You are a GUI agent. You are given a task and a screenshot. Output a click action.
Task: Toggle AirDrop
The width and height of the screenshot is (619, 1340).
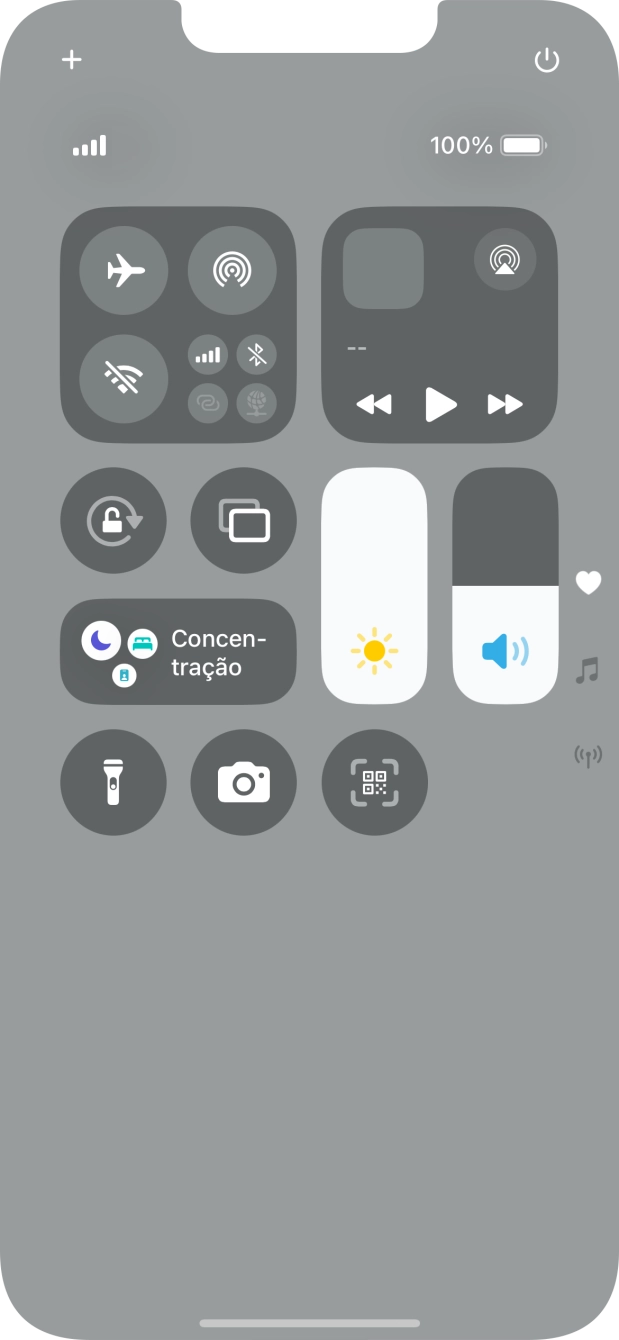[232, 270]
